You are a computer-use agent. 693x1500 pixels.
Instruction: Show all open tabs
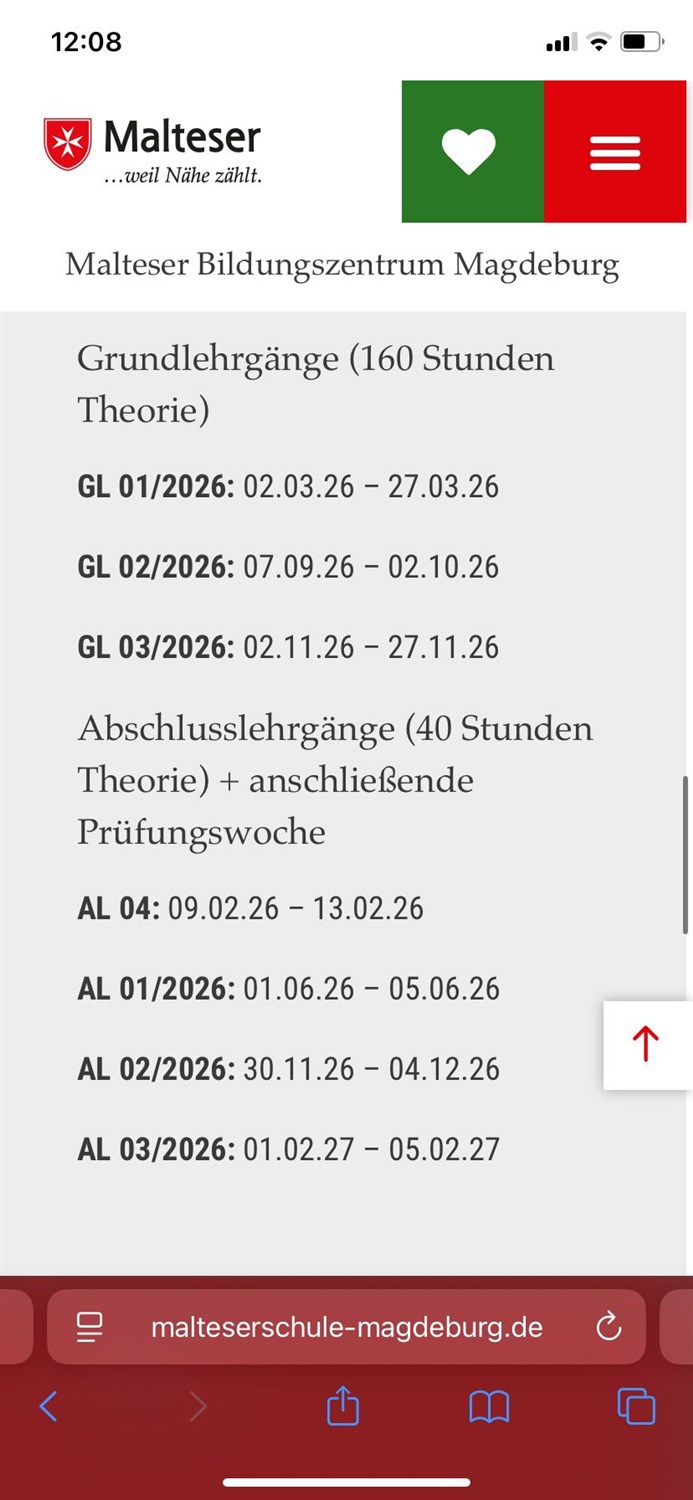click(636, 1407)
